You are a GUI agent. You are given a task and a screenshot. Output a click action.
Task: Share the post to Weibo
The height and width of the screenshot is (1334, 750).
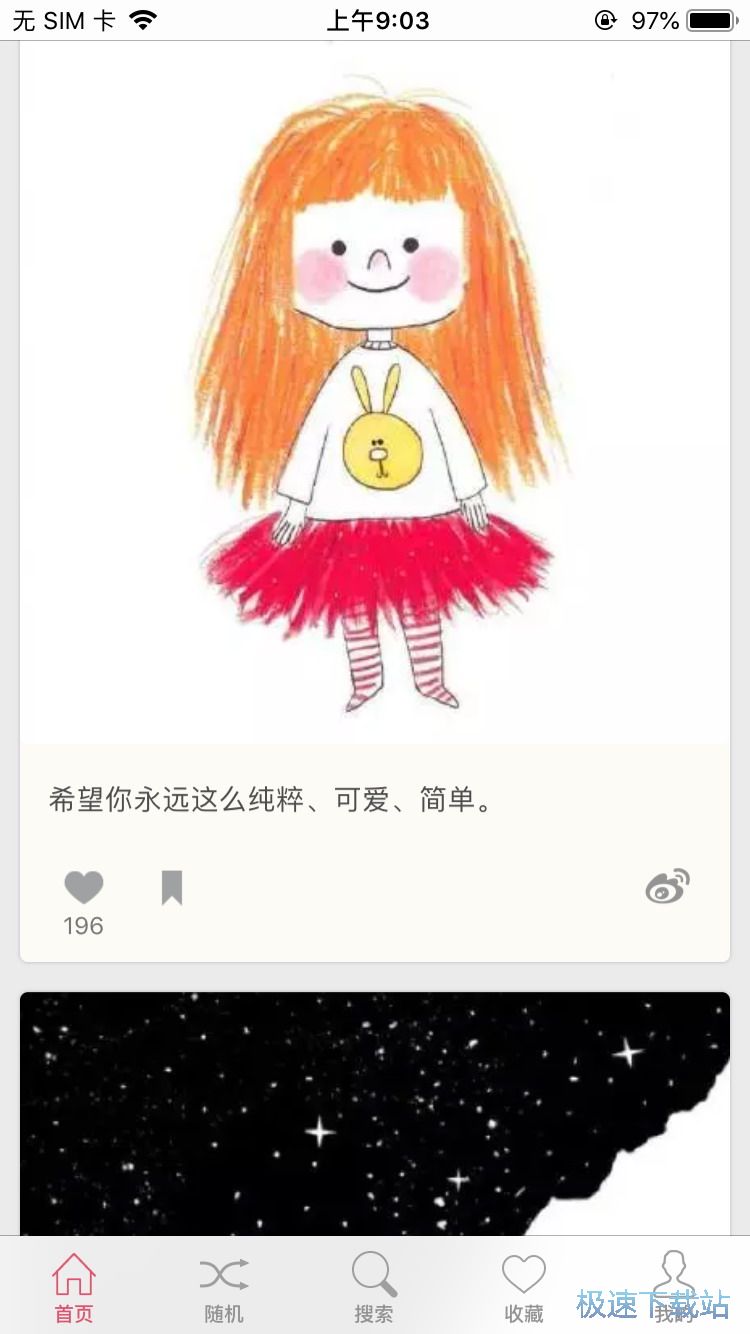click(x=667, y=887)
